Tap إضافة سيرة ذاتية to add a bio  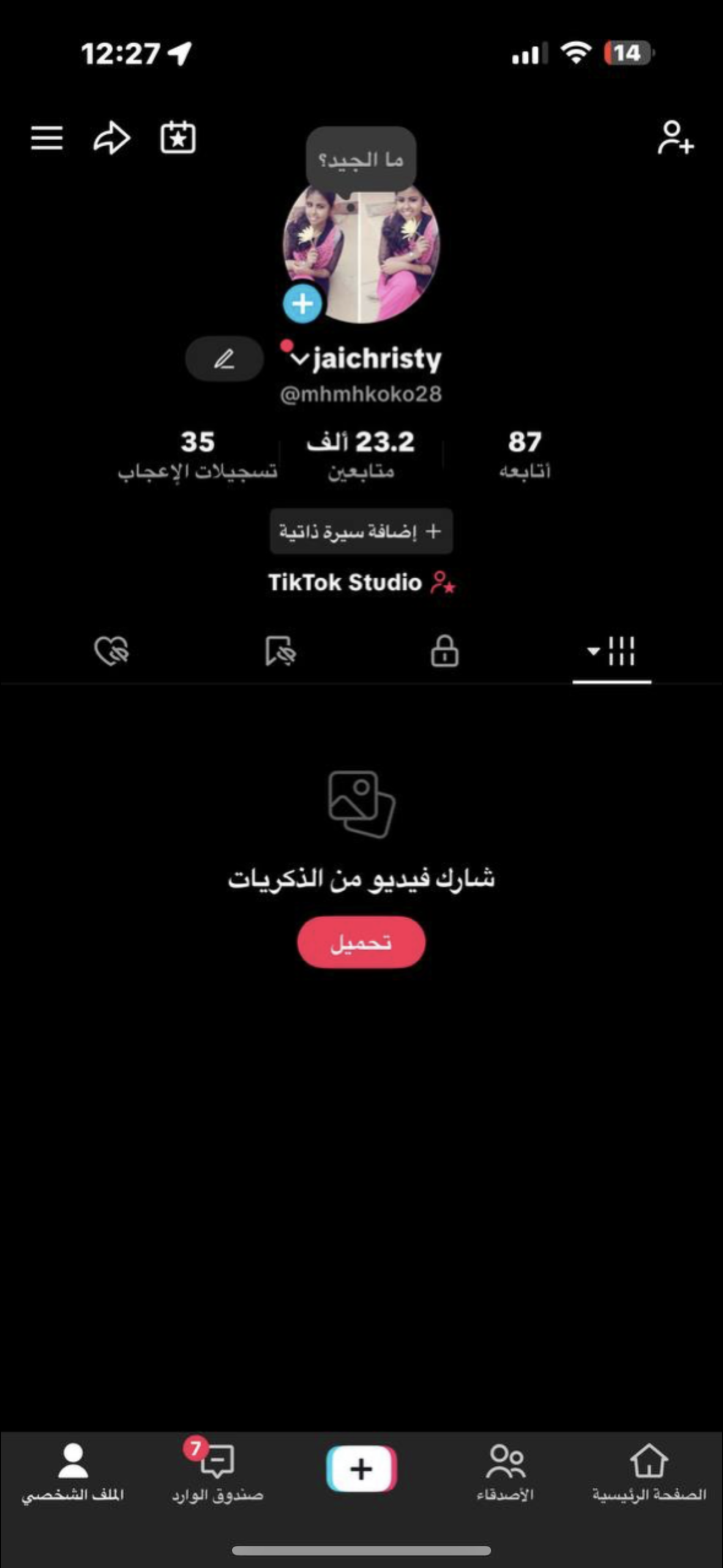(x=361, y=531)
